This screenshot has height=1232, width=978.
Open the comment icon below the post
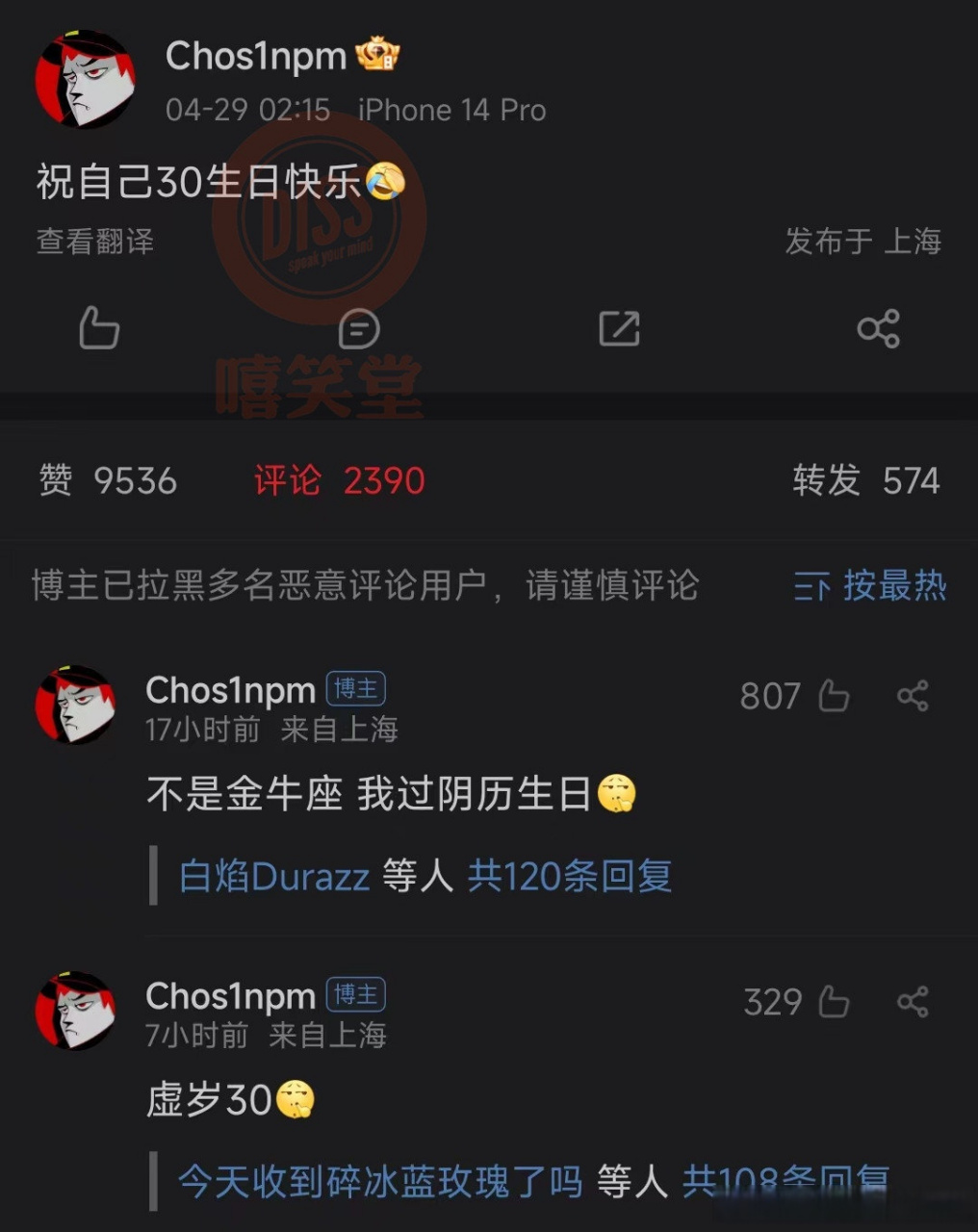click(358, 329)
